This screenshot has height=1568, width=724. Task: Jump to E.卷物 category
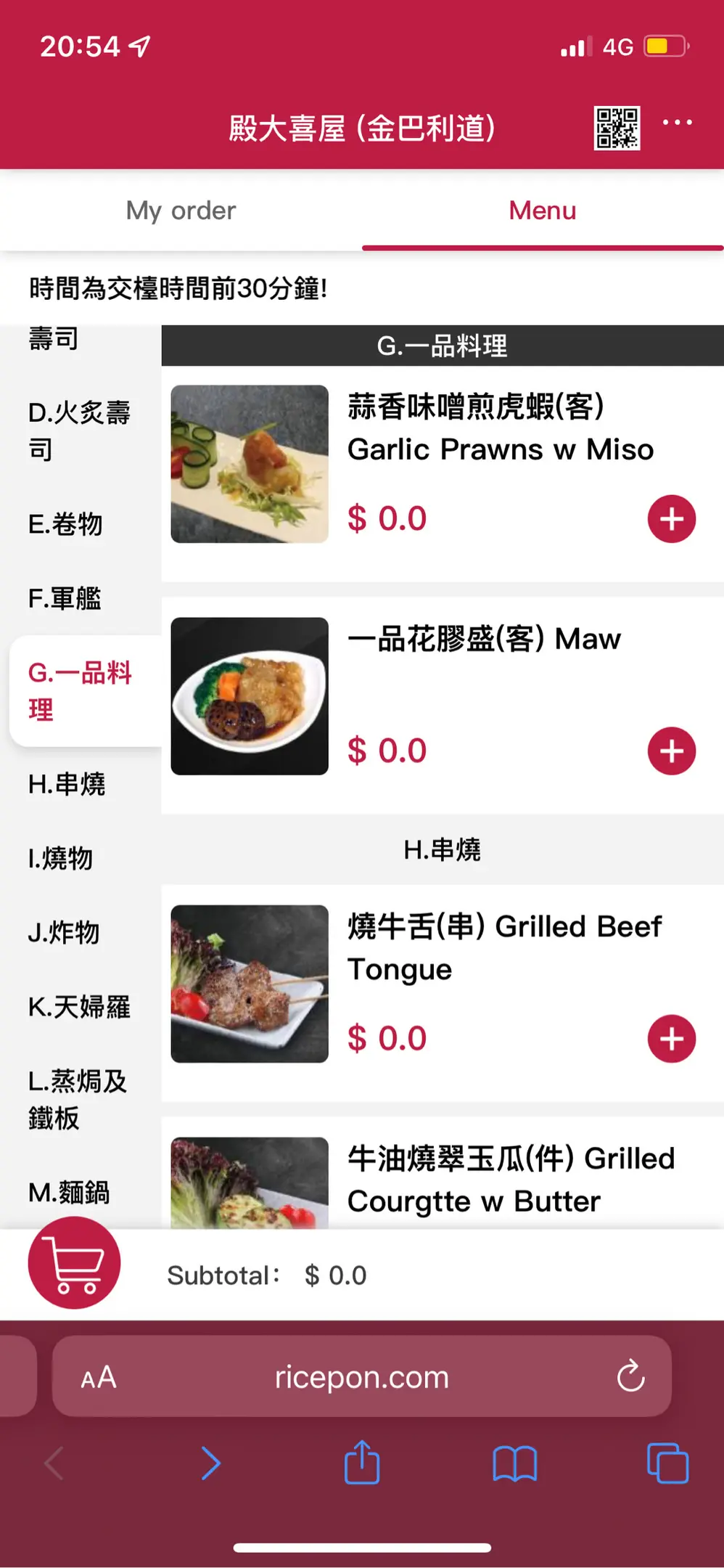(65, 523)
